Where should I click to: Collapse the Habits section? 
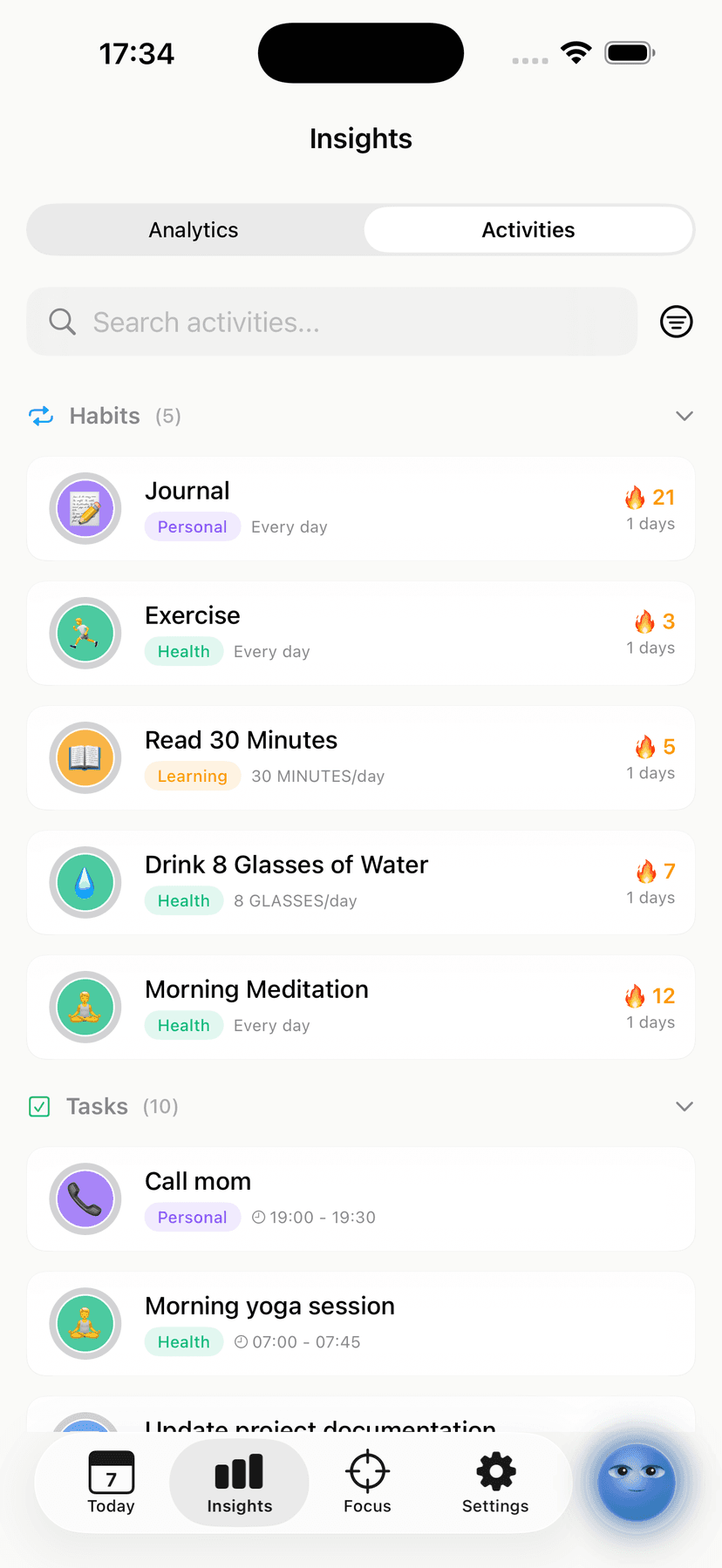point(685,416)
